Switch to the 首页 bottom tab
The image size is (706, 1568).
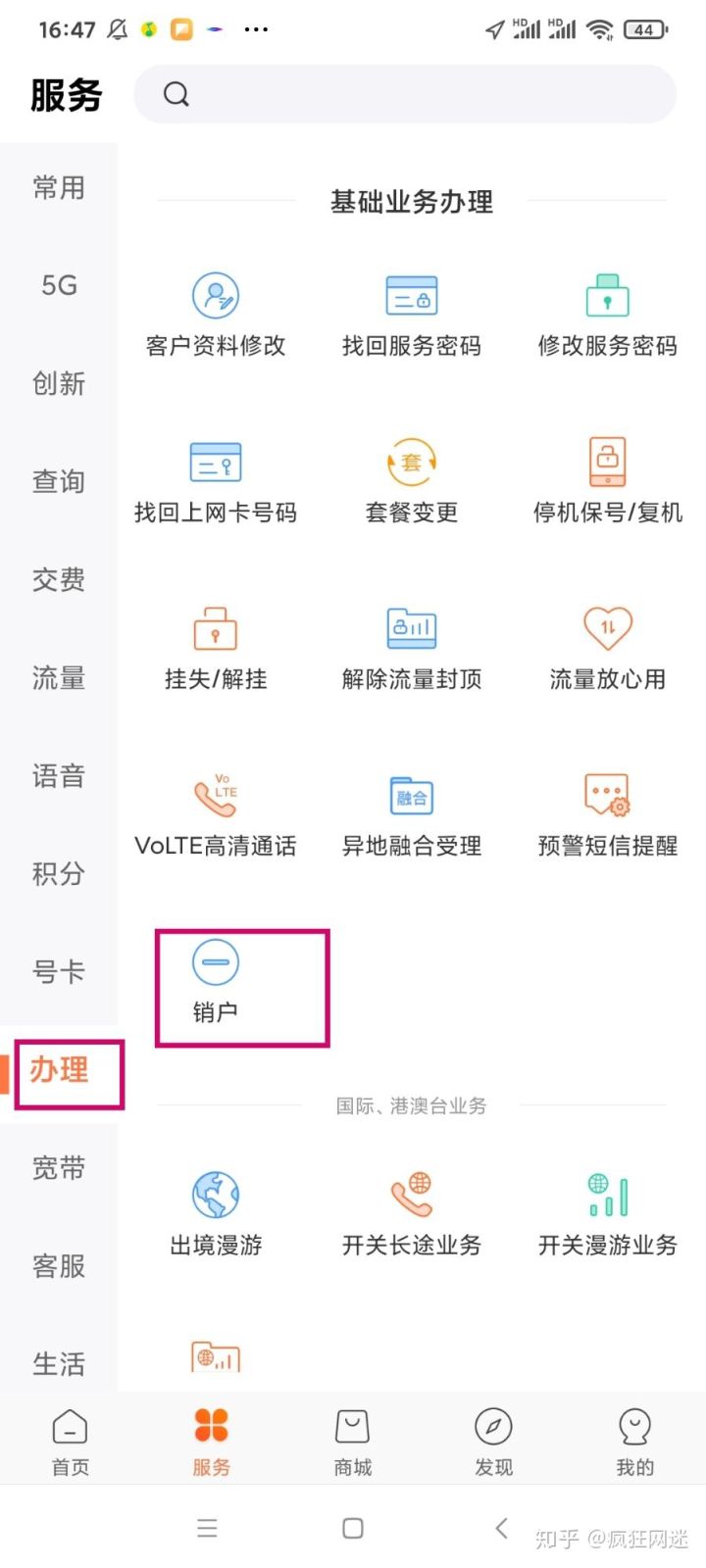(x=71, y=1441)
